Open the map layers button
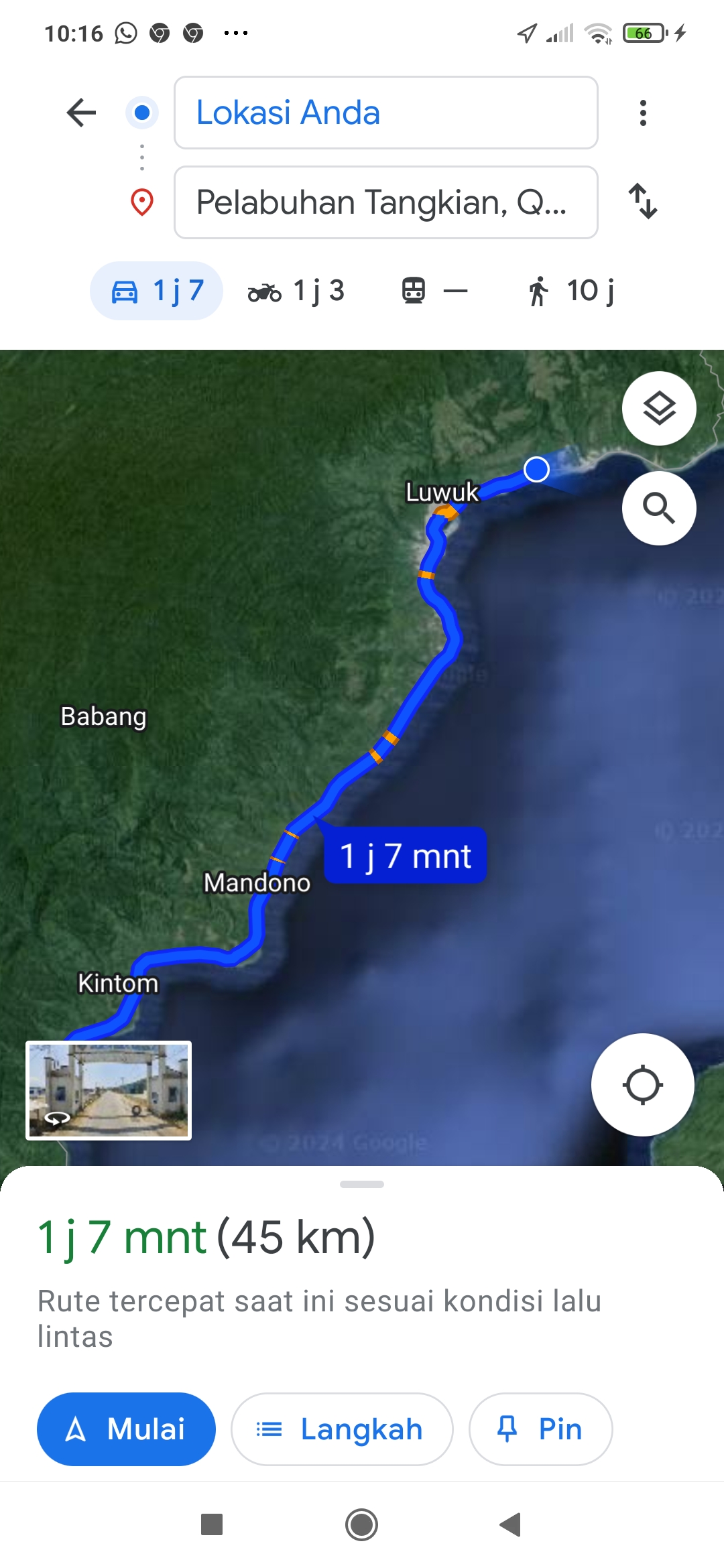Viewport: 724px width, 1568px height. pos(659,408)
